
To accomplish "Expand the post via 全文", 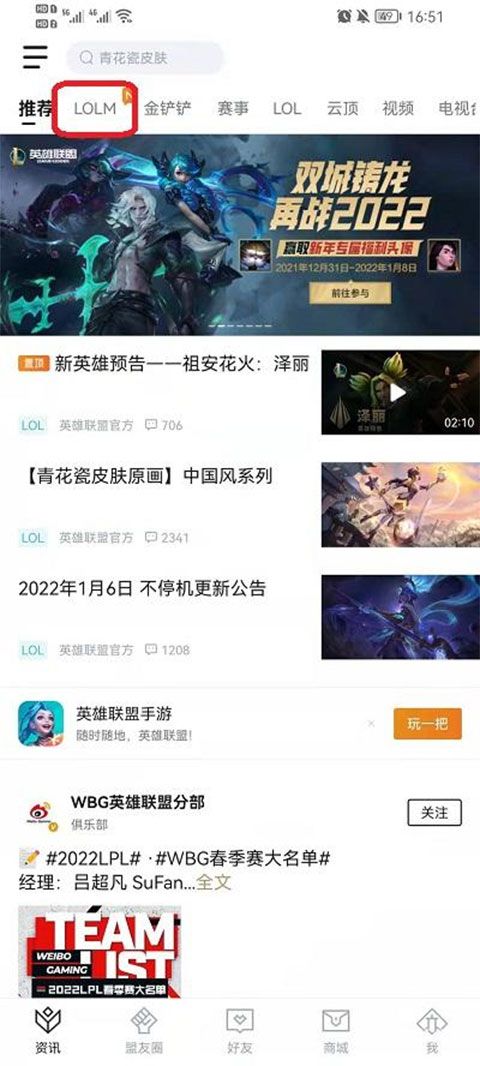I will click(213, 882).
